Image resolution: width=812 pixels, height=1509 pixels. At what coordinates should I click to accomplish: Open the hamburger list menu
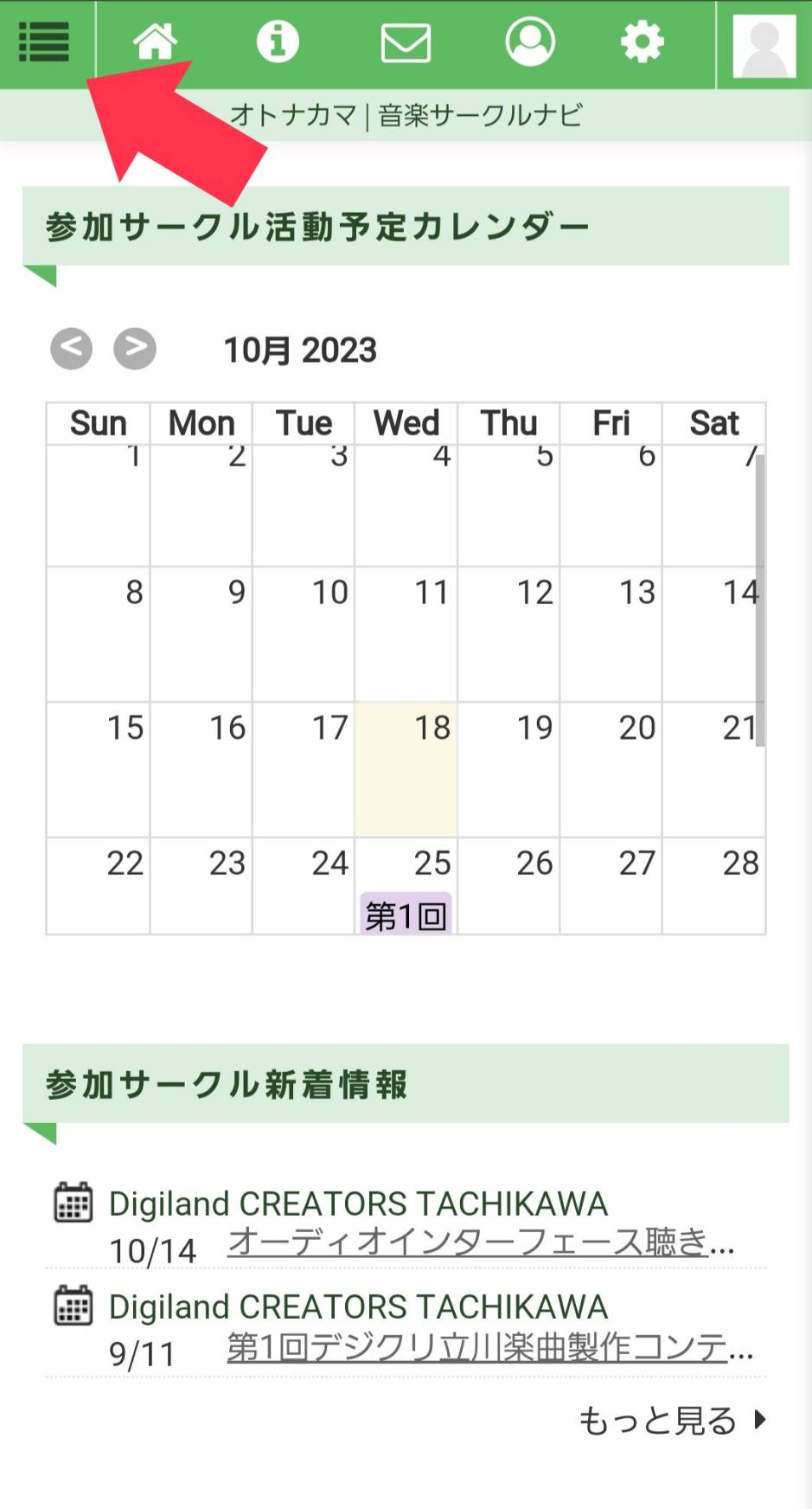44,42
